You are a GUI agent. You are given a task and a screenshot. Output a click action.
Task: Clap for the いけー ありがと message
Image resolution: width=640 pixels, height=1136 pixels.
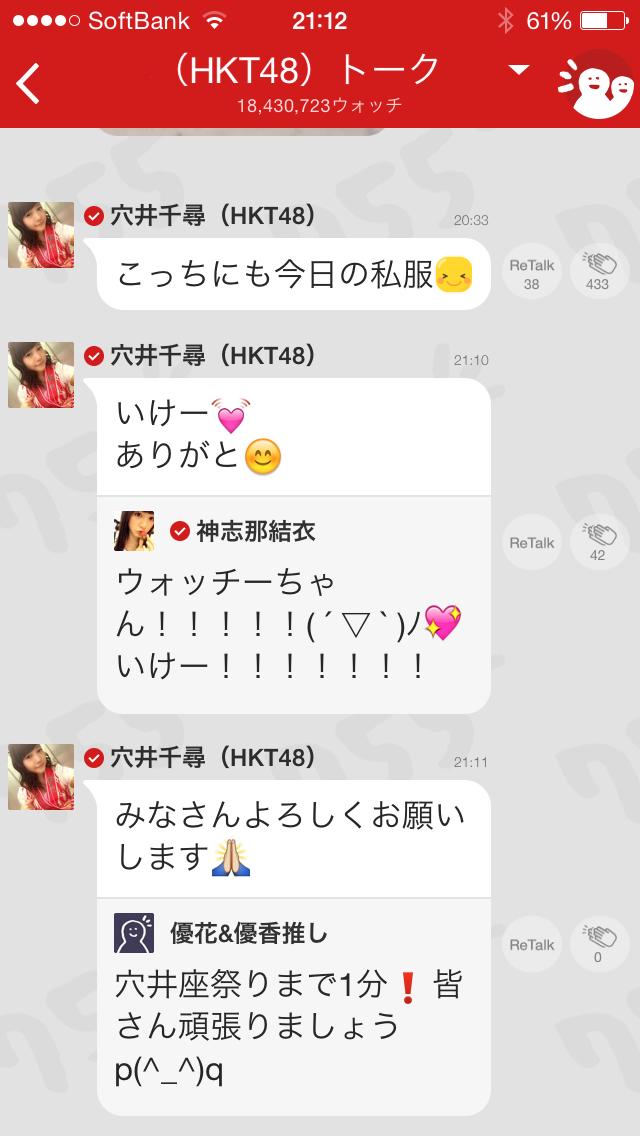(598, 543)
